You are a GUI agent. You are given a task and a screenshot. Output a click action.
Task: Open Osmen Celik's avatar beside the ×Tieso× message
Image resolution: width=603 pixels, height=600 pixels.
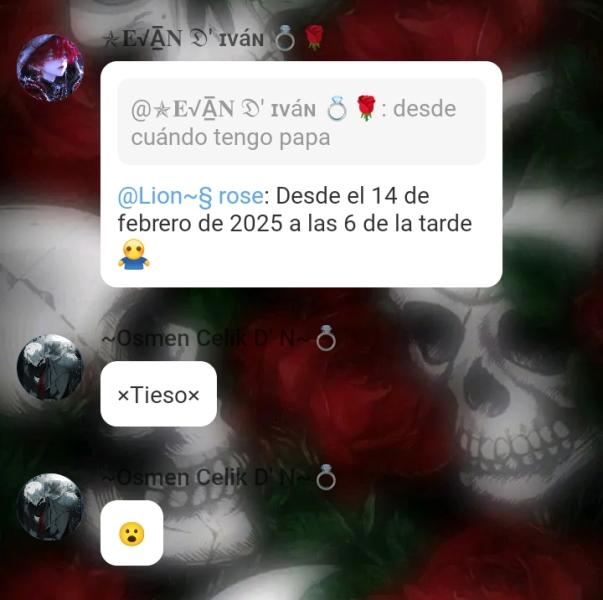[50, 368]
